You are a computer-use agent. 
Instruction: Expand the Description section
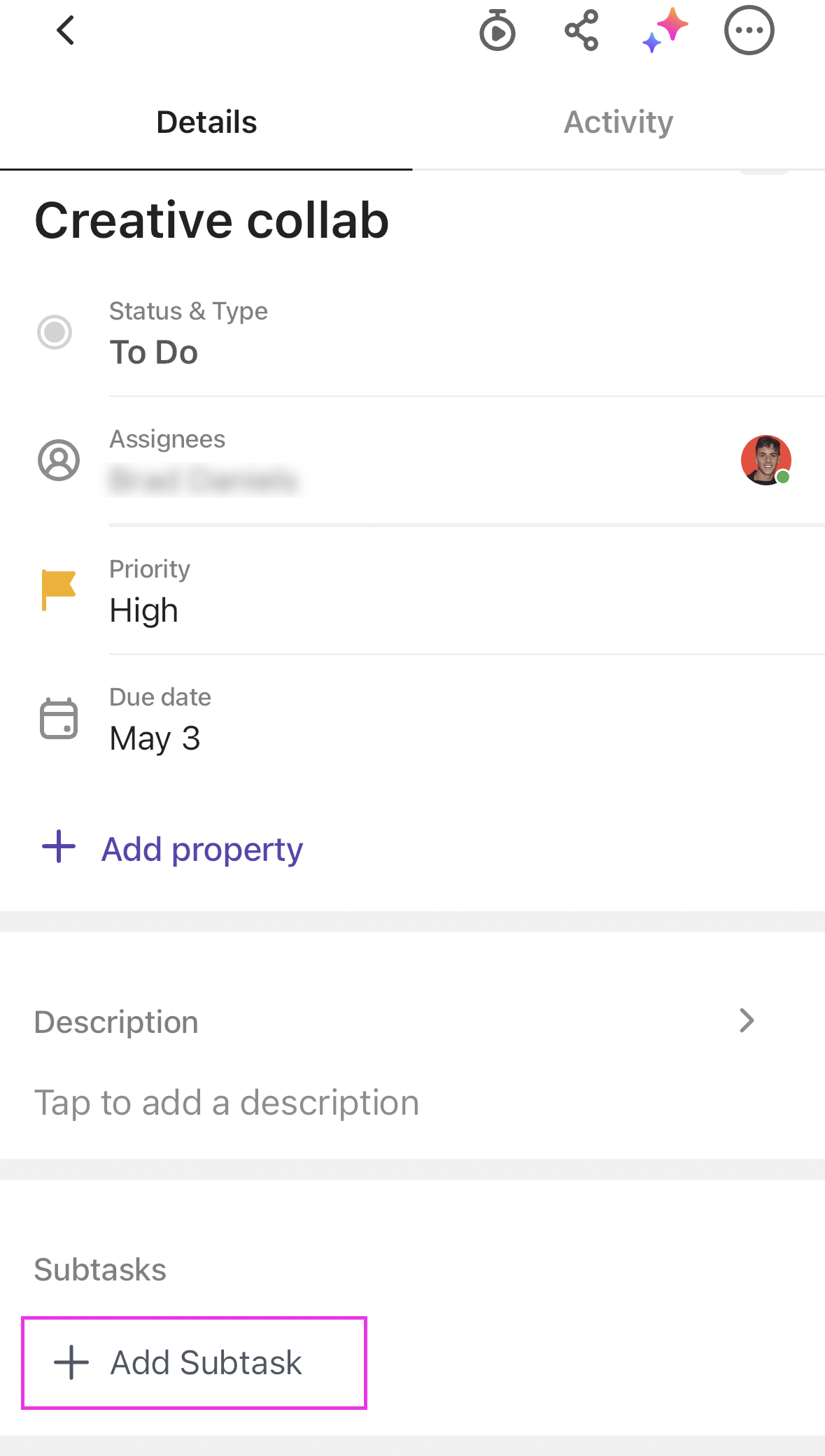tap(747, 1021)
